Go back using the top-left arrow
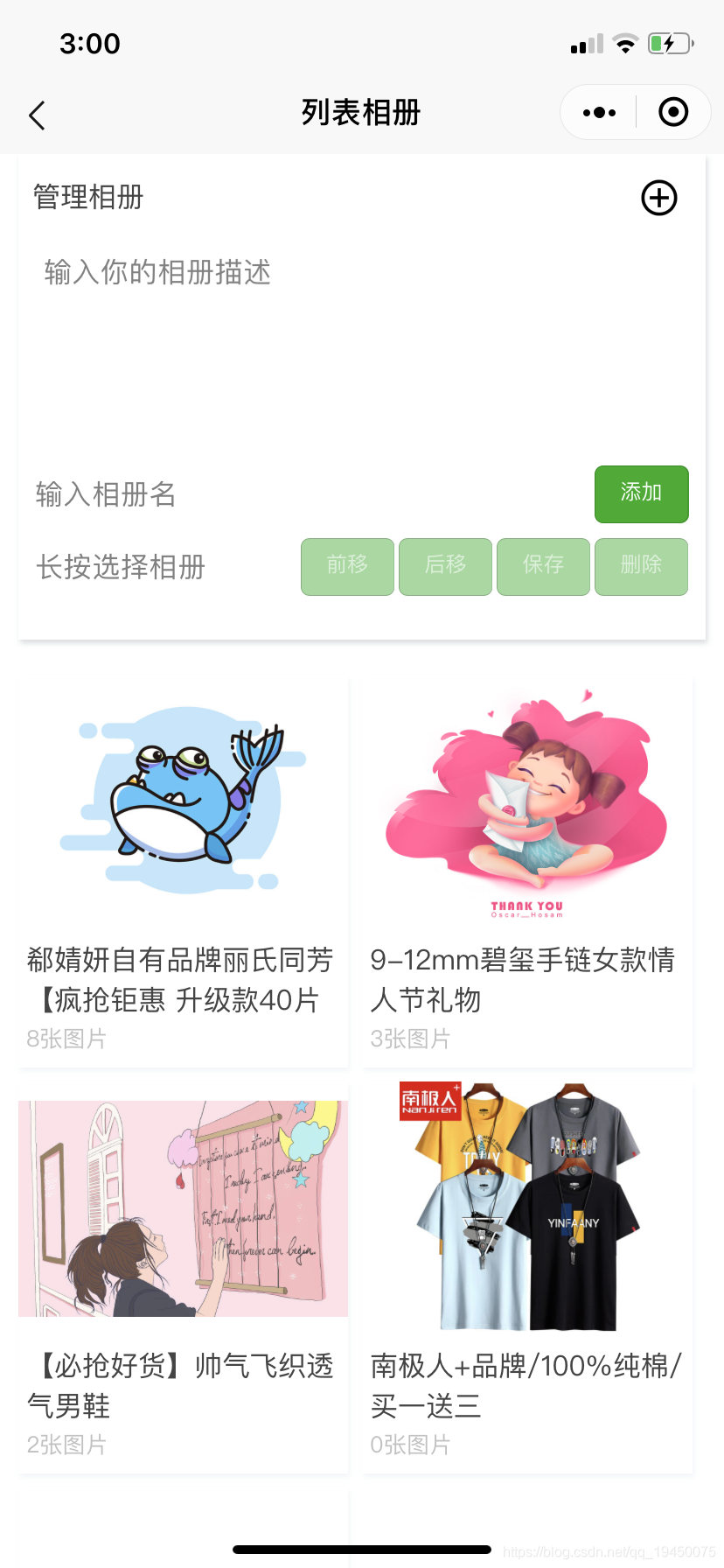 click(x=37, y=115)
